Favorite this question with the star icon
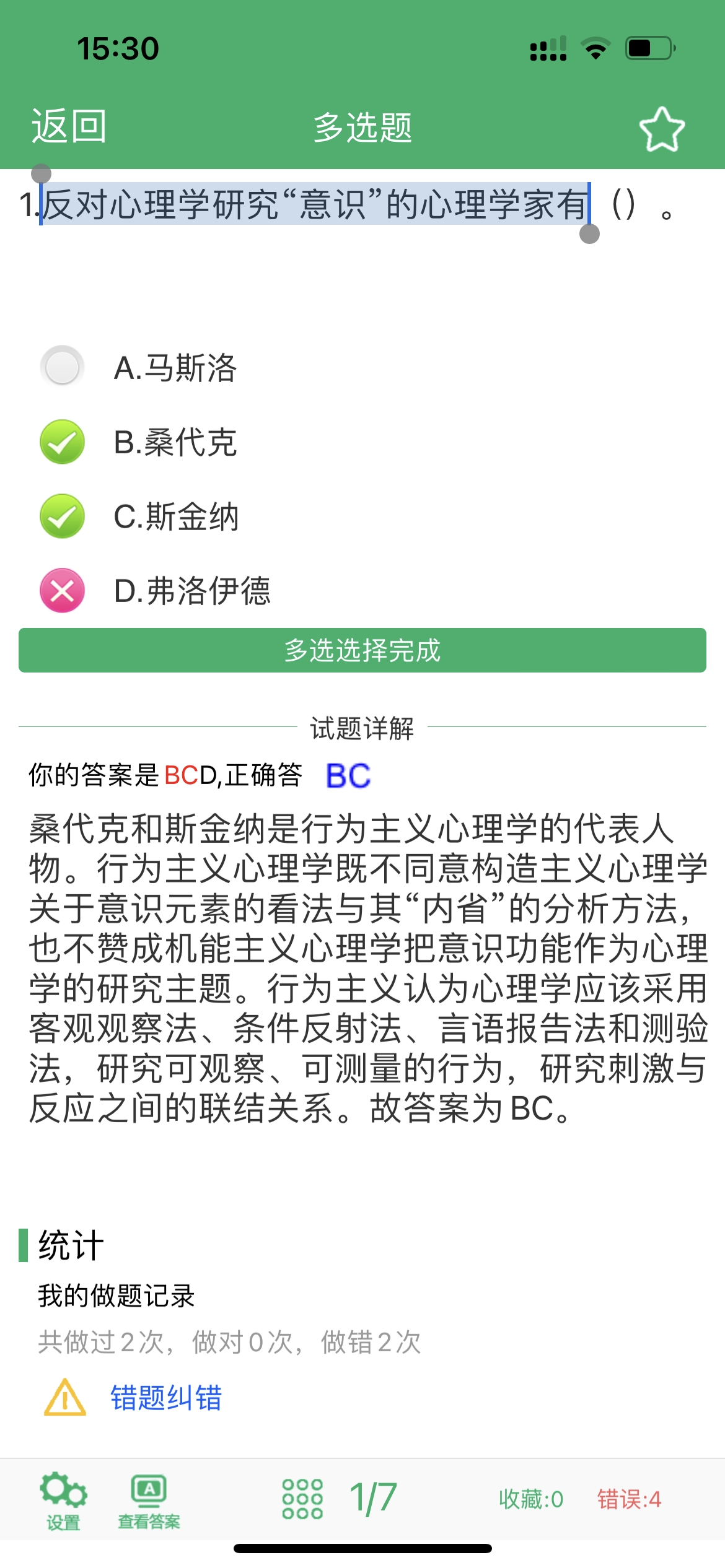The width and height of the screenshot is (725, 1568). pyautogui.click(x=662, y=129)
